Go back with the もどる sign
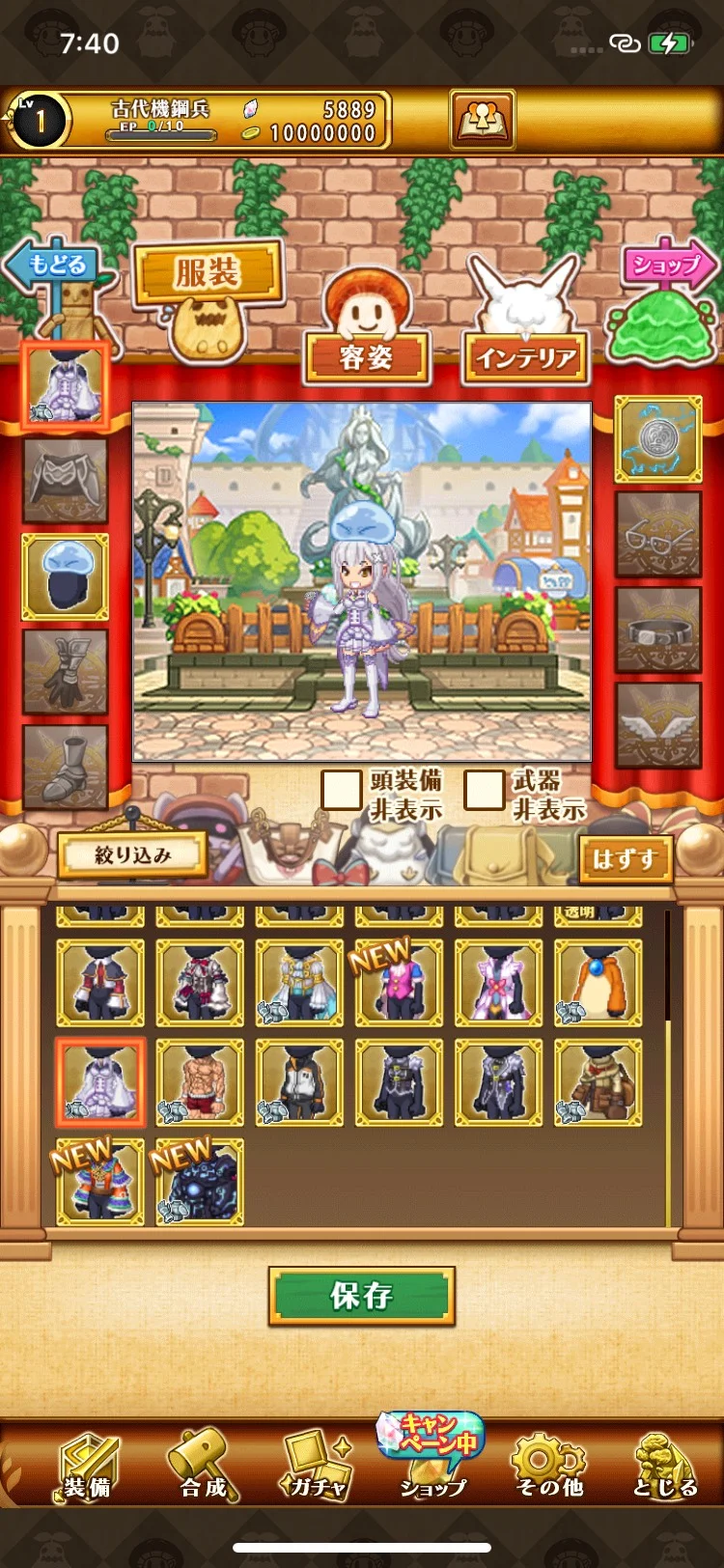Viewport: 724px width, 1568px height. click(58, 265)
